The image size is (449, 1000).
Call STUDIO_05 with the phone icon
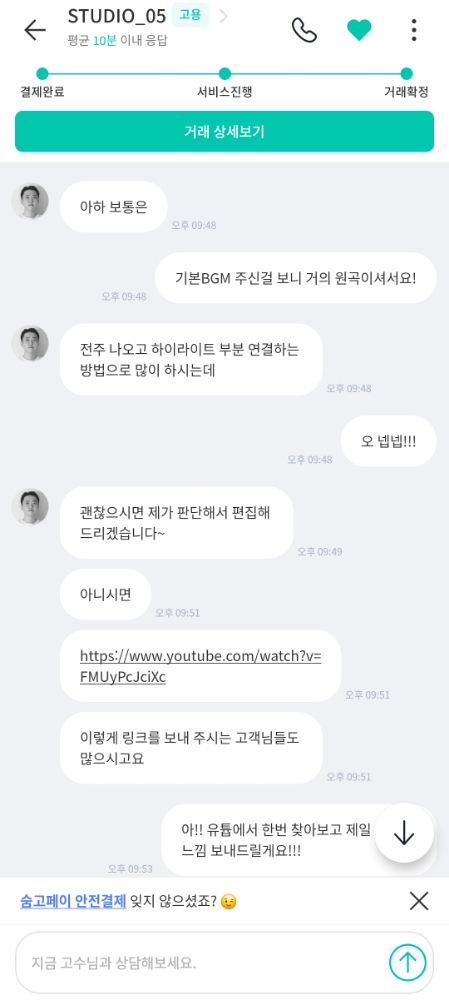pyautogui.click(x=304, y=30)
